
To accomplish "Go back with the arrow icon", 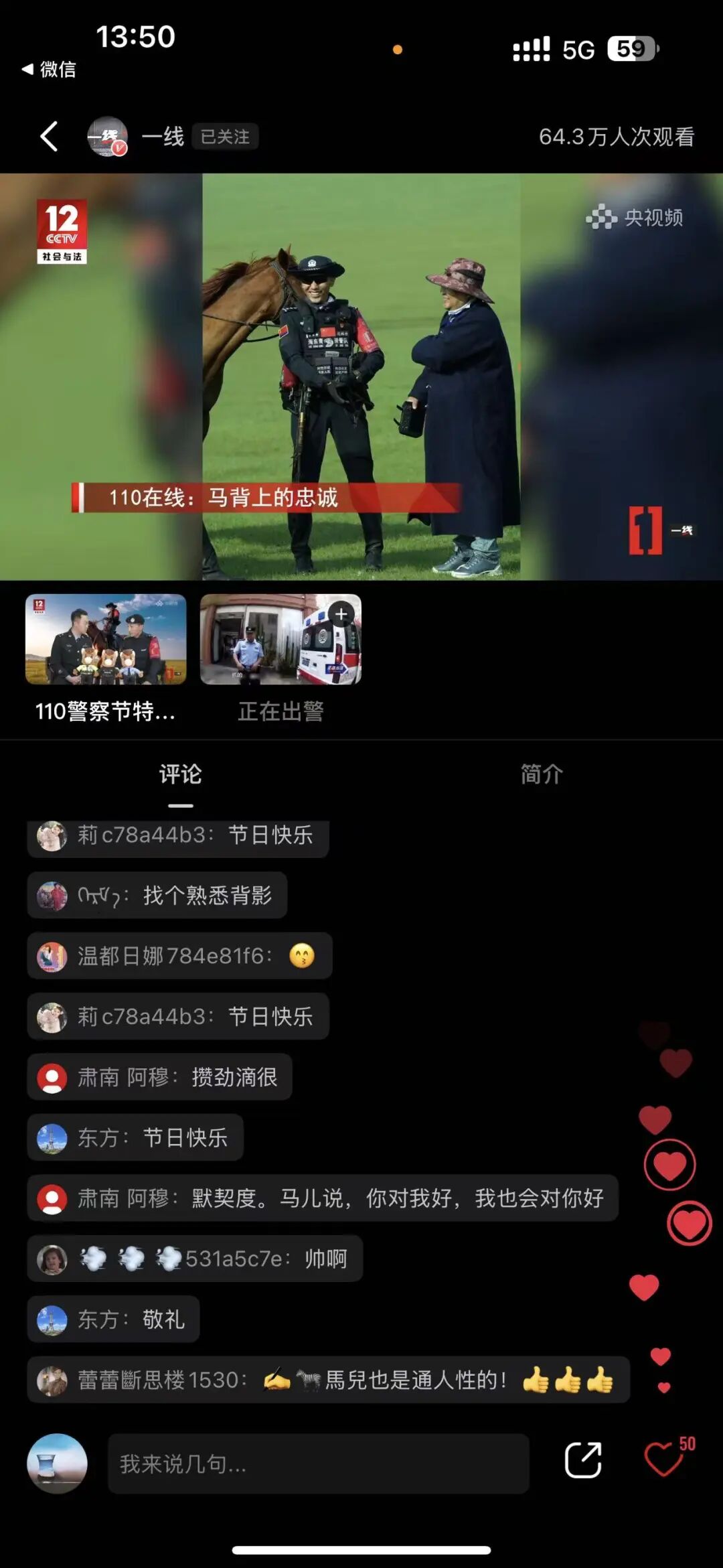I will [50, 137].
